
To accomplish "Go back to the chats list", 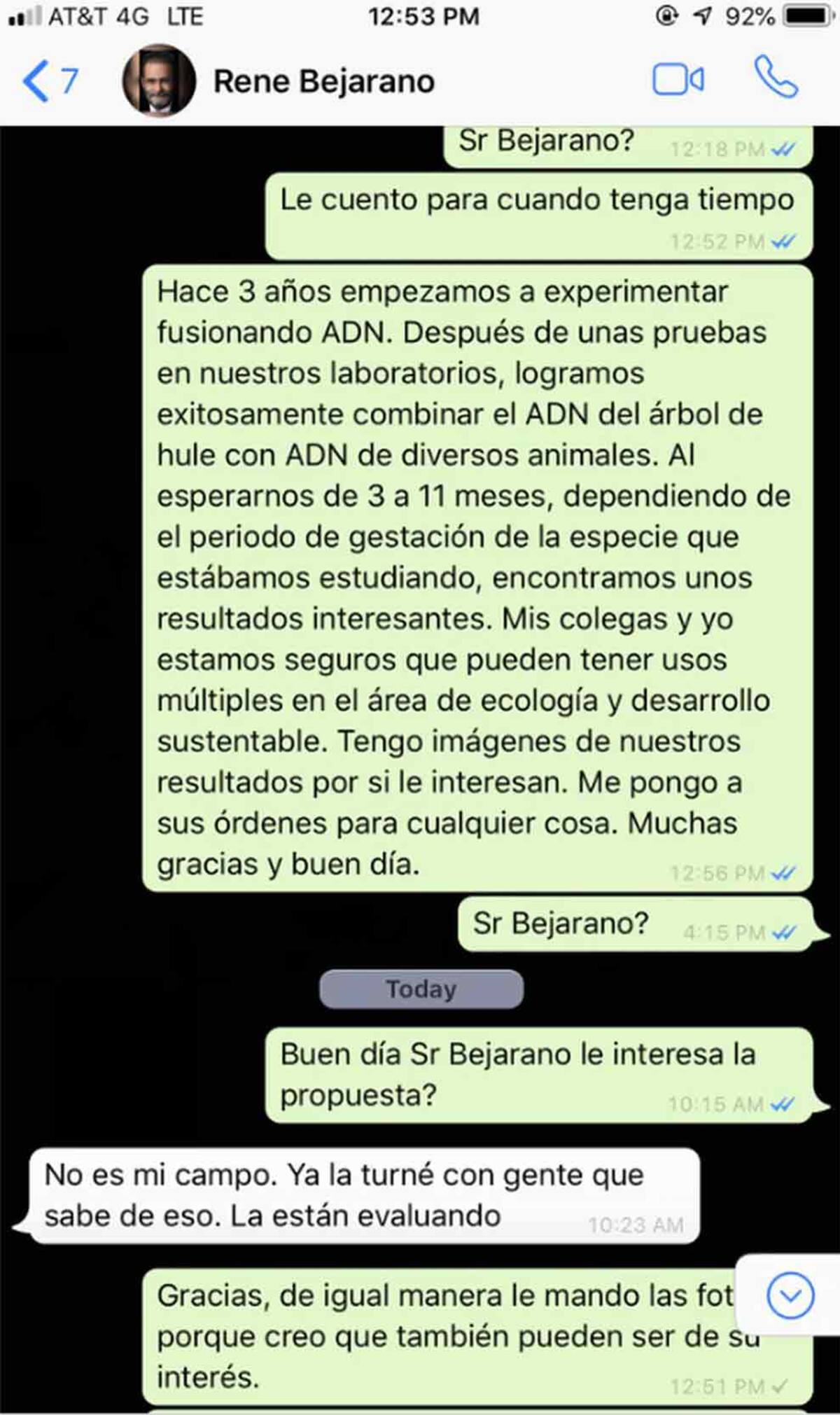I will (x=48, y=81).
